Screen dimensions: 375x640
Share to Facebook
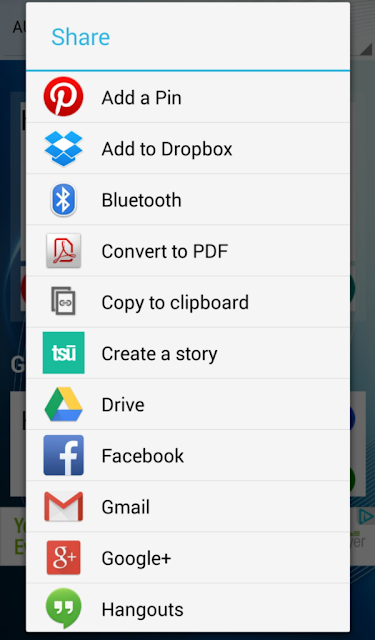point(188,456)
